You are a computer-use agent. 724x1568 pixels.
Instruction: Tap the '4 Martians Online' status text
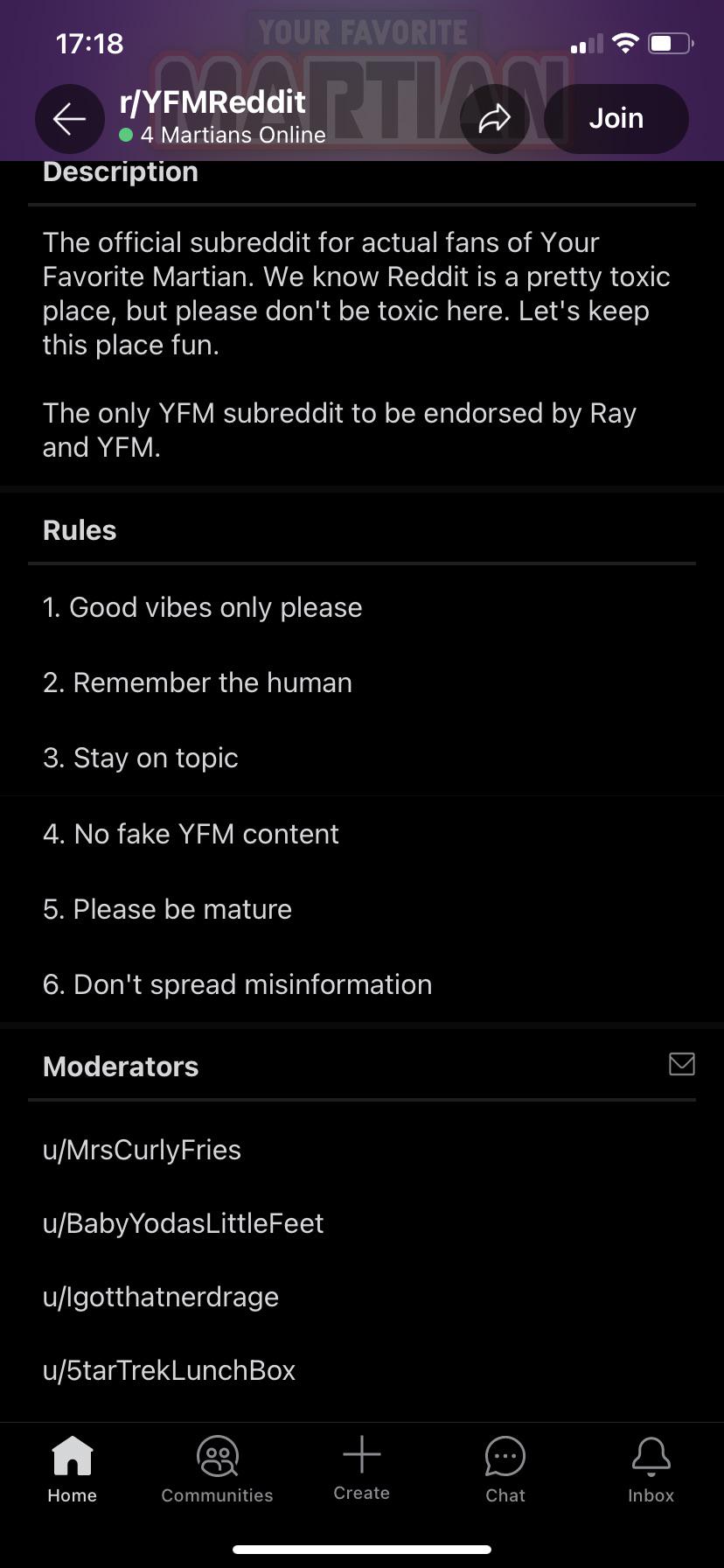click(233, 135)
